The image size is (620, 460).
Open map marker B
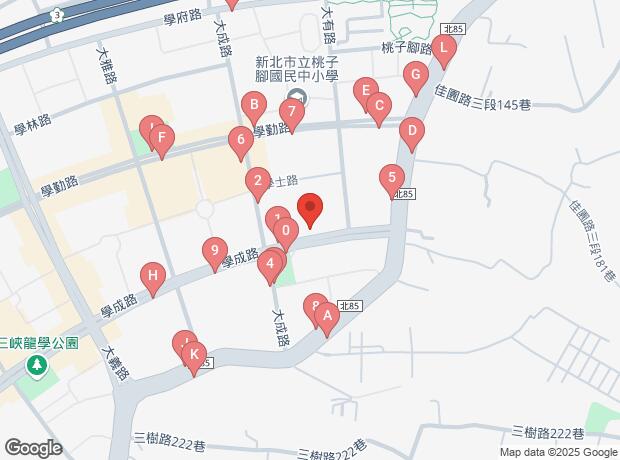tap(254, 105)
